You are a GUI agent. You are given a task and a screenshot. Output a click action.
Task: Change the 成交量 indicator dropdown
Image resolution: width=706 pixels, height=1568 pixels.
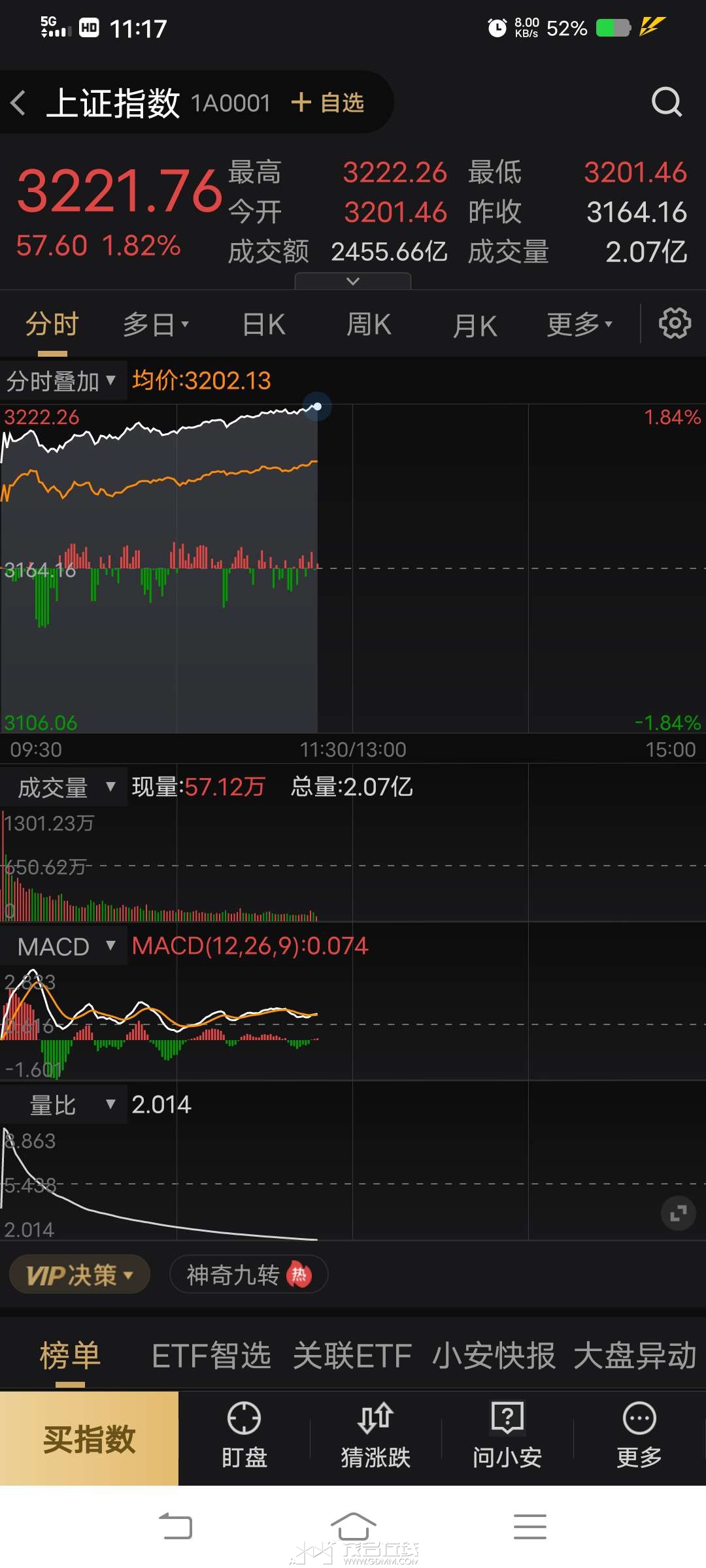click(64, 787)
